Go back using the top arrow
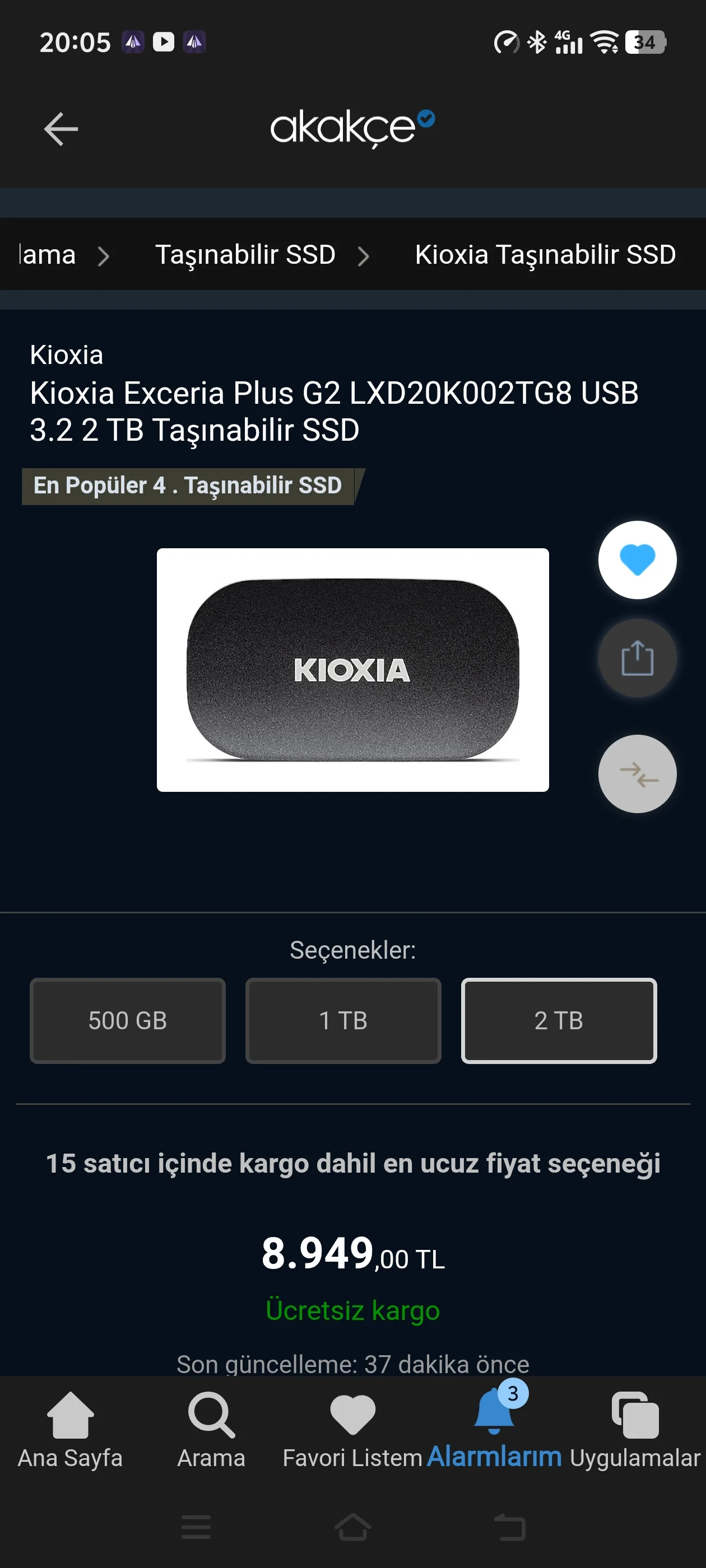Screen dimensions: 706x1568 61,128
